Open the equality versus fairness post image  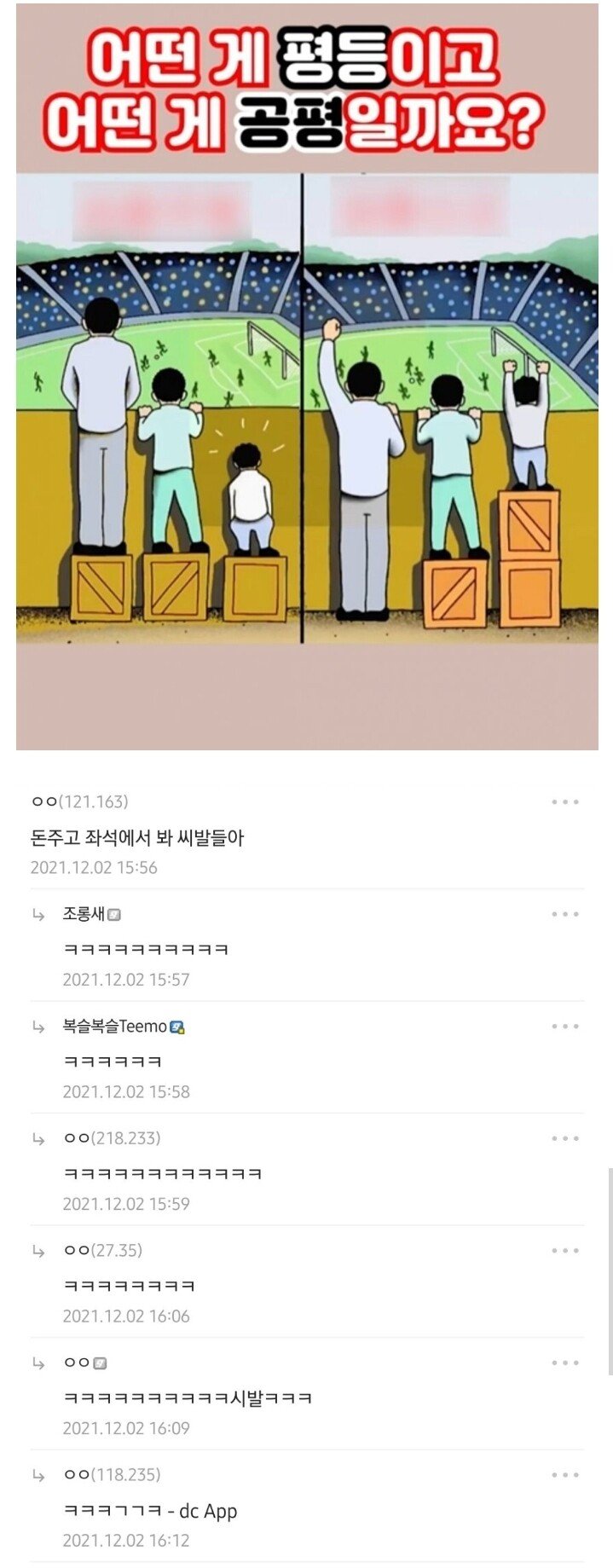[307, 377]
